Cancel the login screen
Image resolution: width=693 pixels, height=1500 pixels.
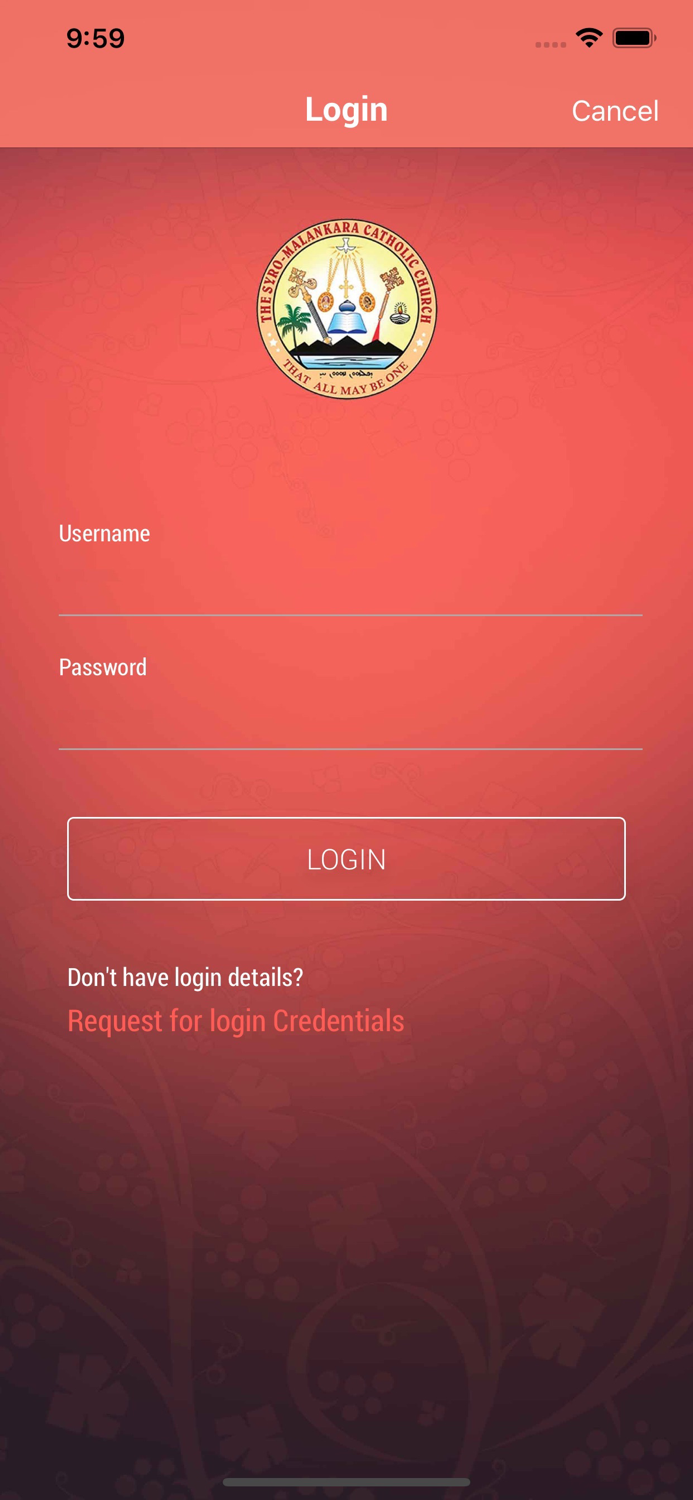614,110
